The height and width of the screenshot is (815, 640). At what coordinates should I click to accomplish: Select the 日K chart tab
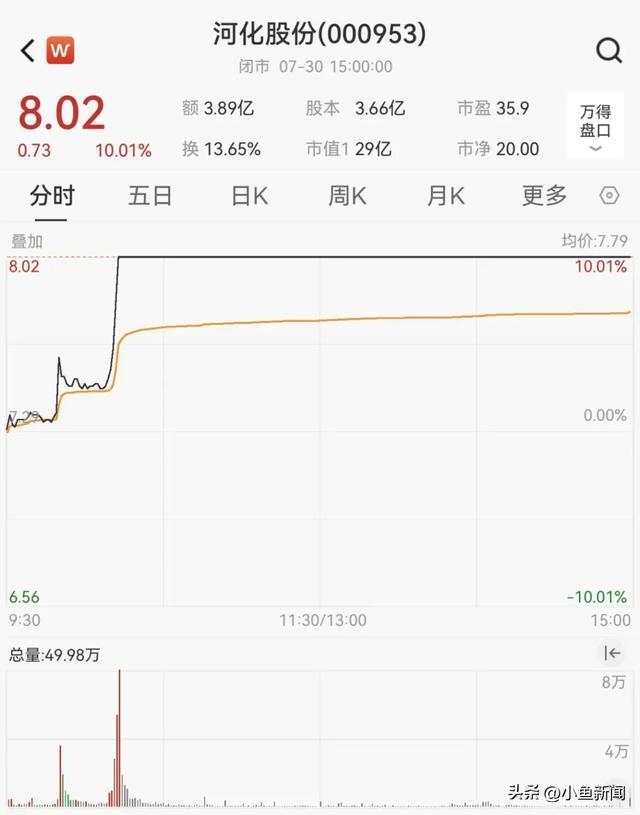(x=249, y=195)
